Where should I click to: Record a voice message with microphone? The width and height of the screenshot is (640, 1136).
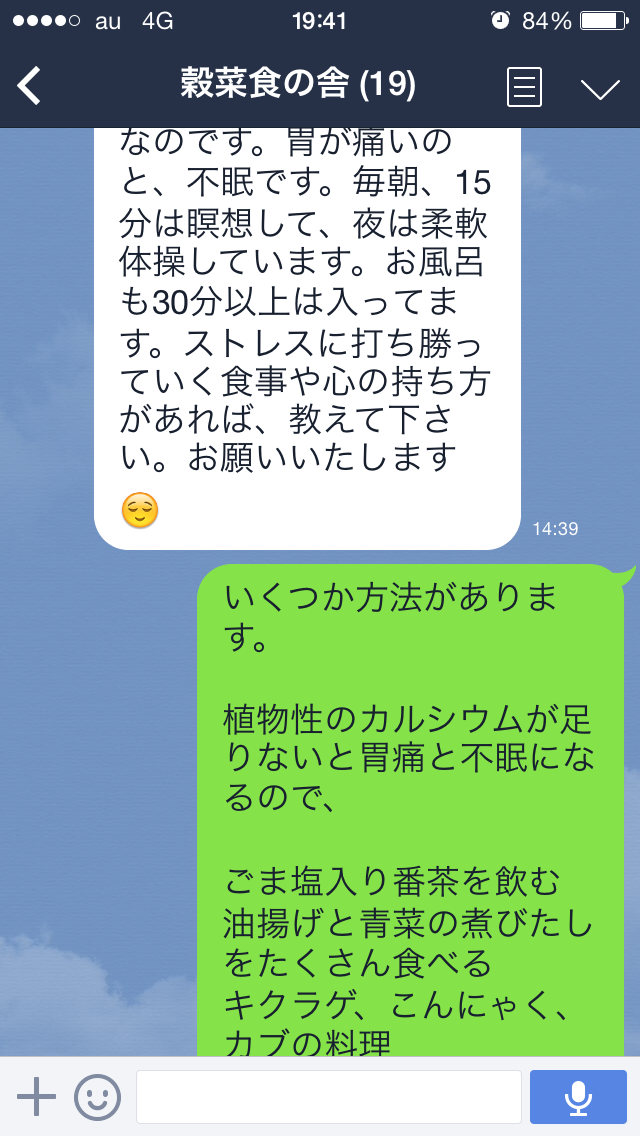pos(578,1097)
